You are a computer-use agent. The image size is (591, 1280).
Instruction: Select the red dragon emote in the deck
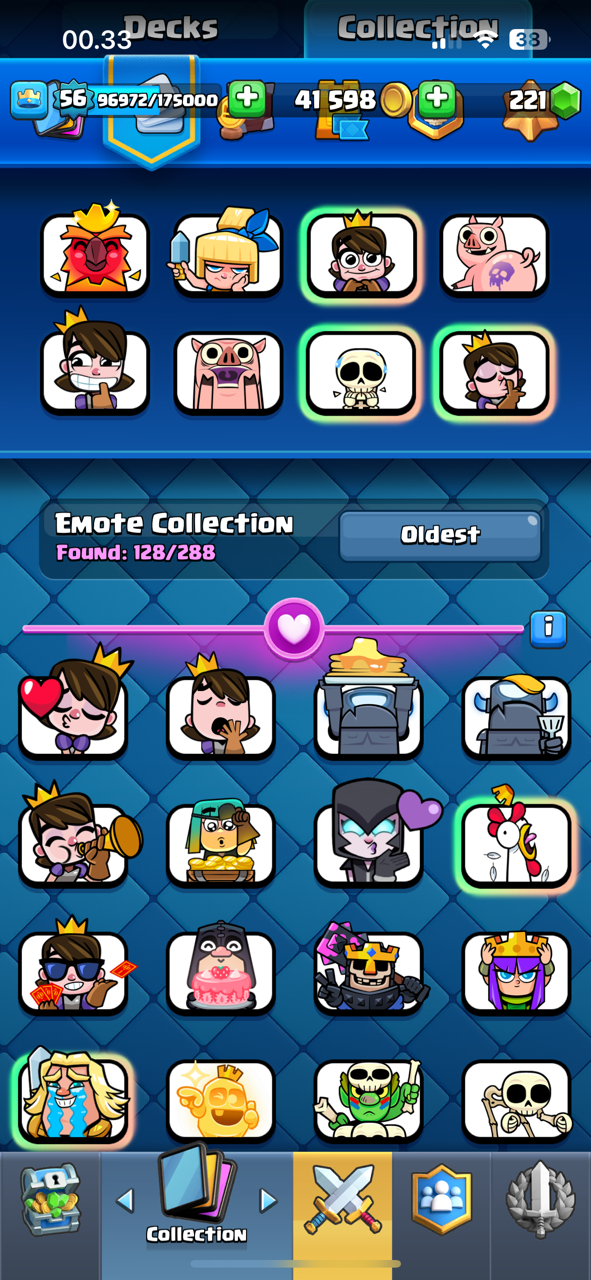point(94,252)
